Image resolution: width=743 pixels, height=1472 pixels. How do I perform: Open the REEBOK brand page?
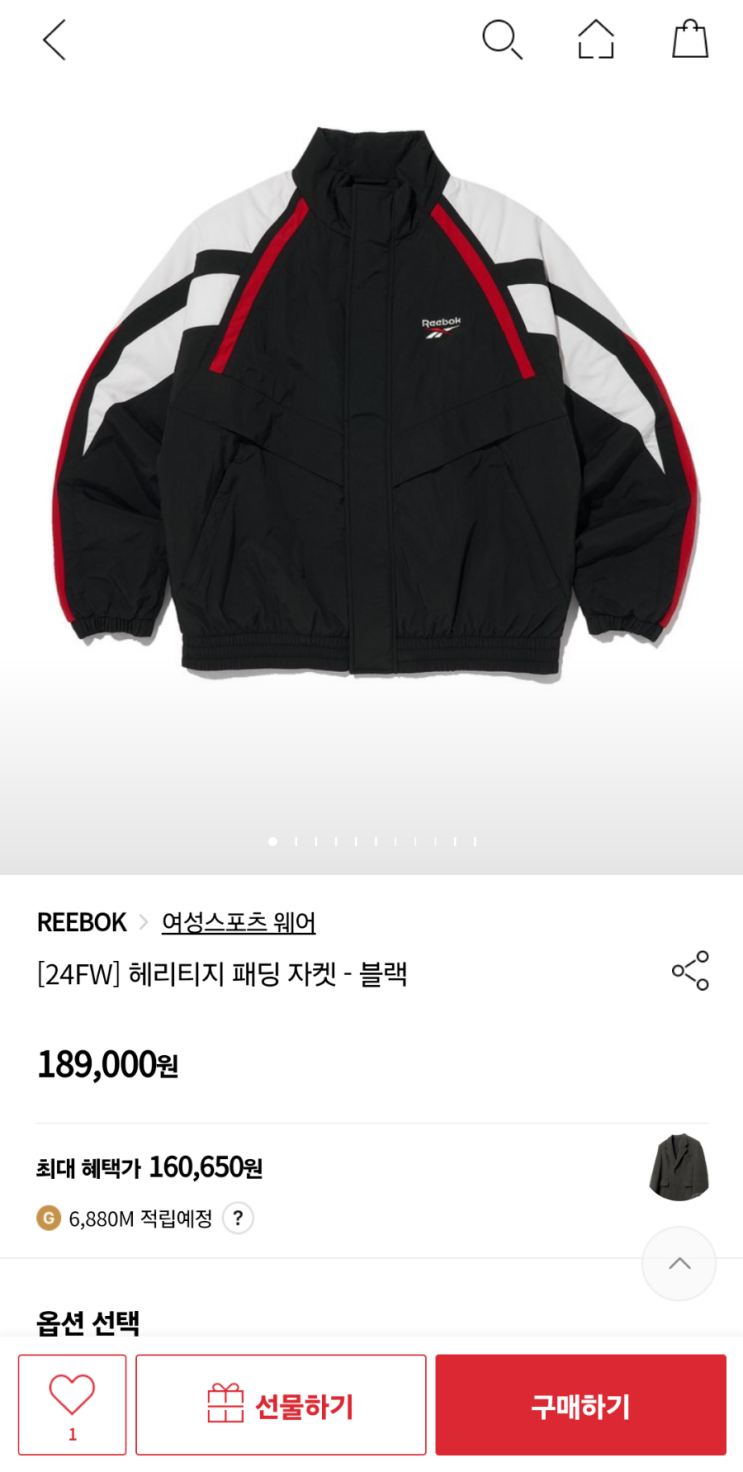click(x=82, y=922)
